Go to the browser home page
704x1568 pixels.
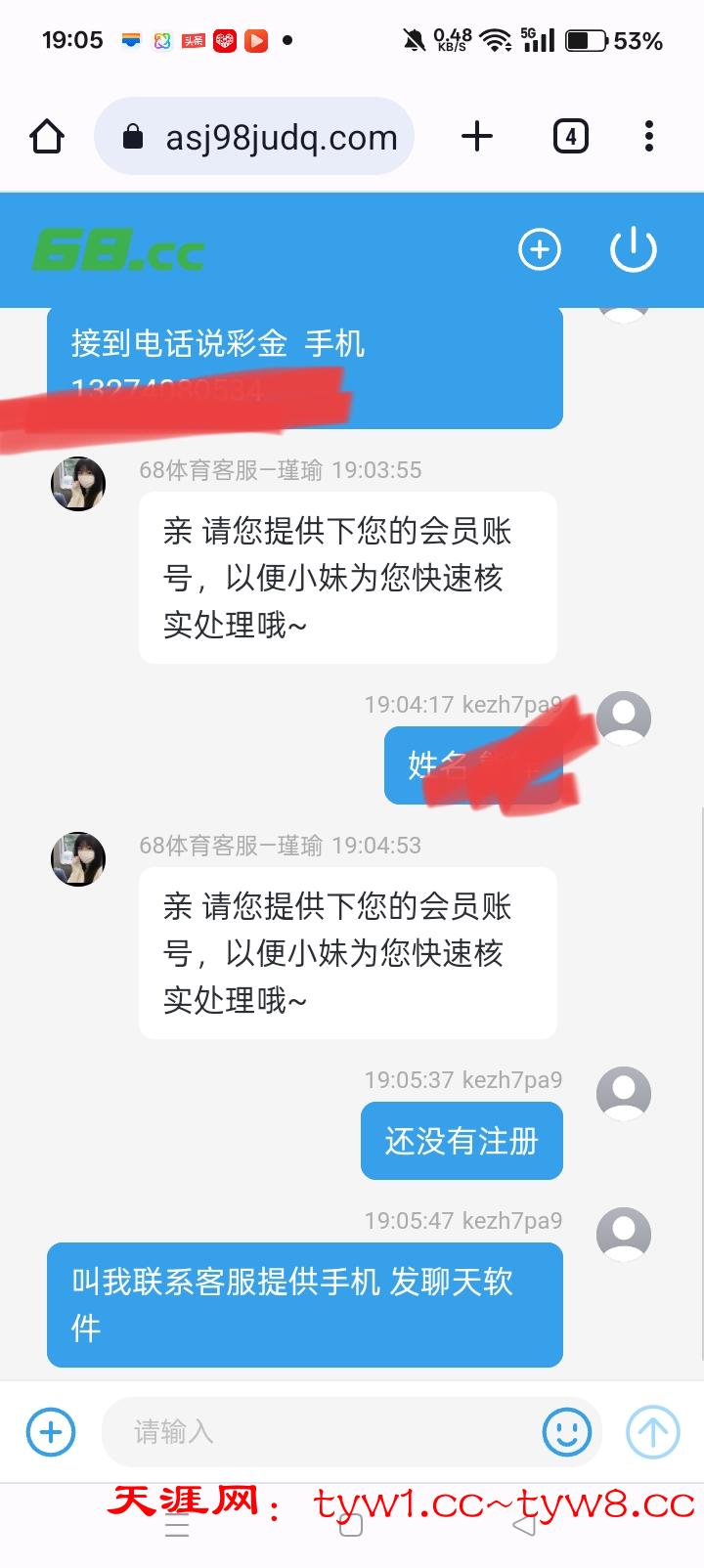click(47, 137)
